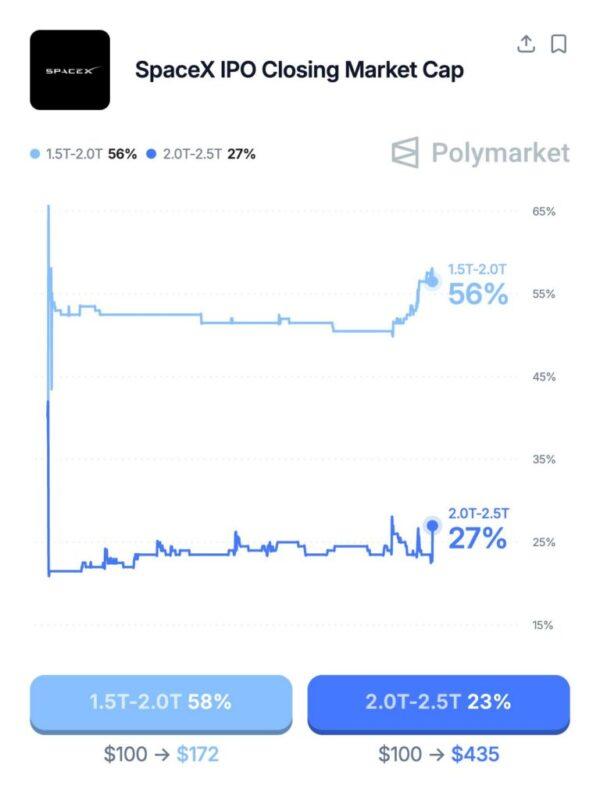Choose the 2.0T-2.5T 23% outcome

pos(438,702)
